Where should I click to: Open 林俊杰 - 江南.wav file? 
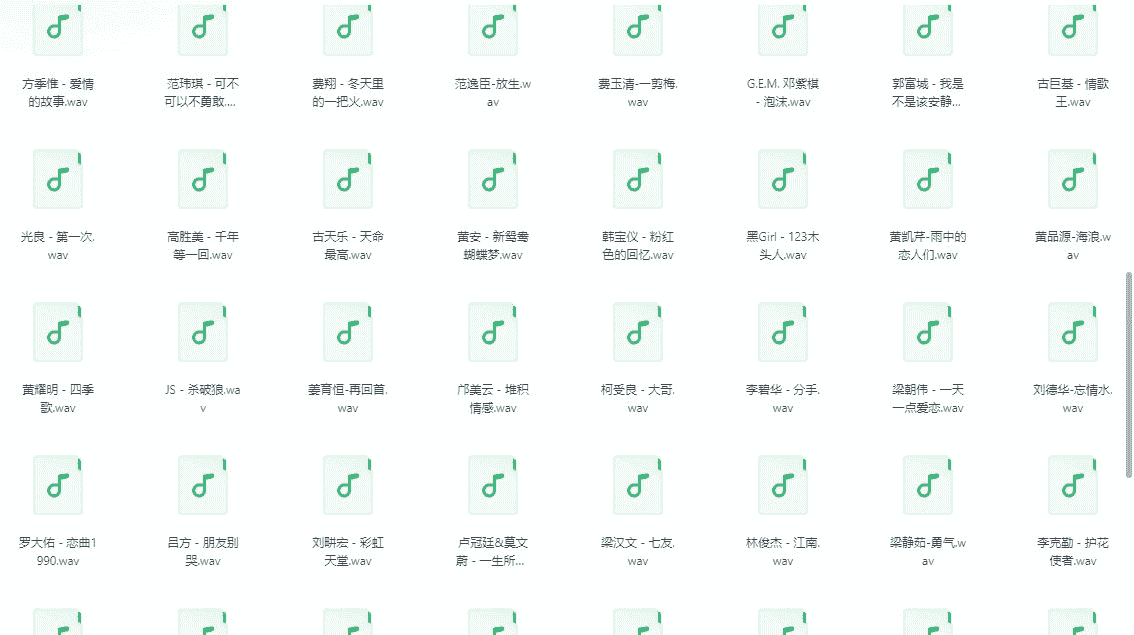(x=783, y=486)
